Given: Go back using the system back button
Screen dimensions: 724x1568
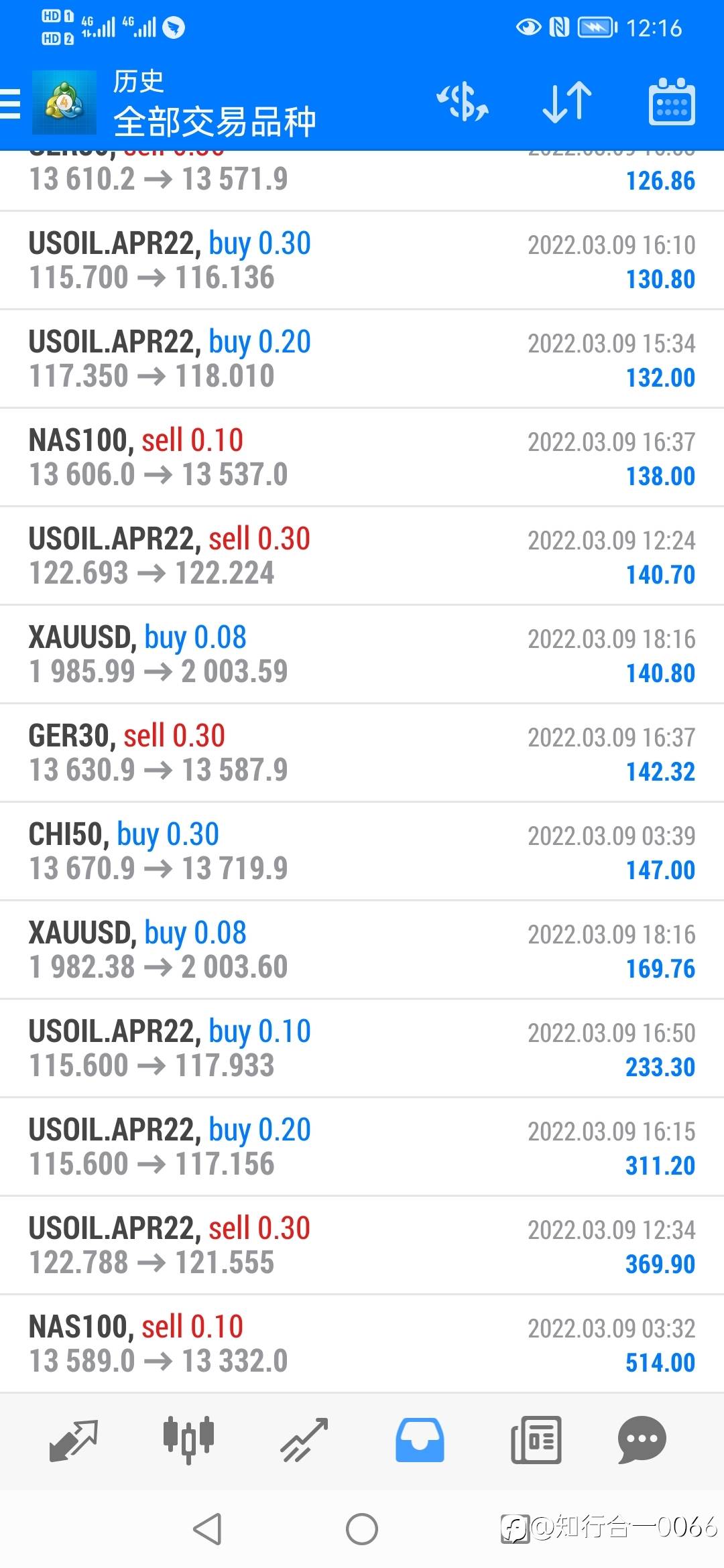Looking at the screenshot, I should tap(207, 1529).
